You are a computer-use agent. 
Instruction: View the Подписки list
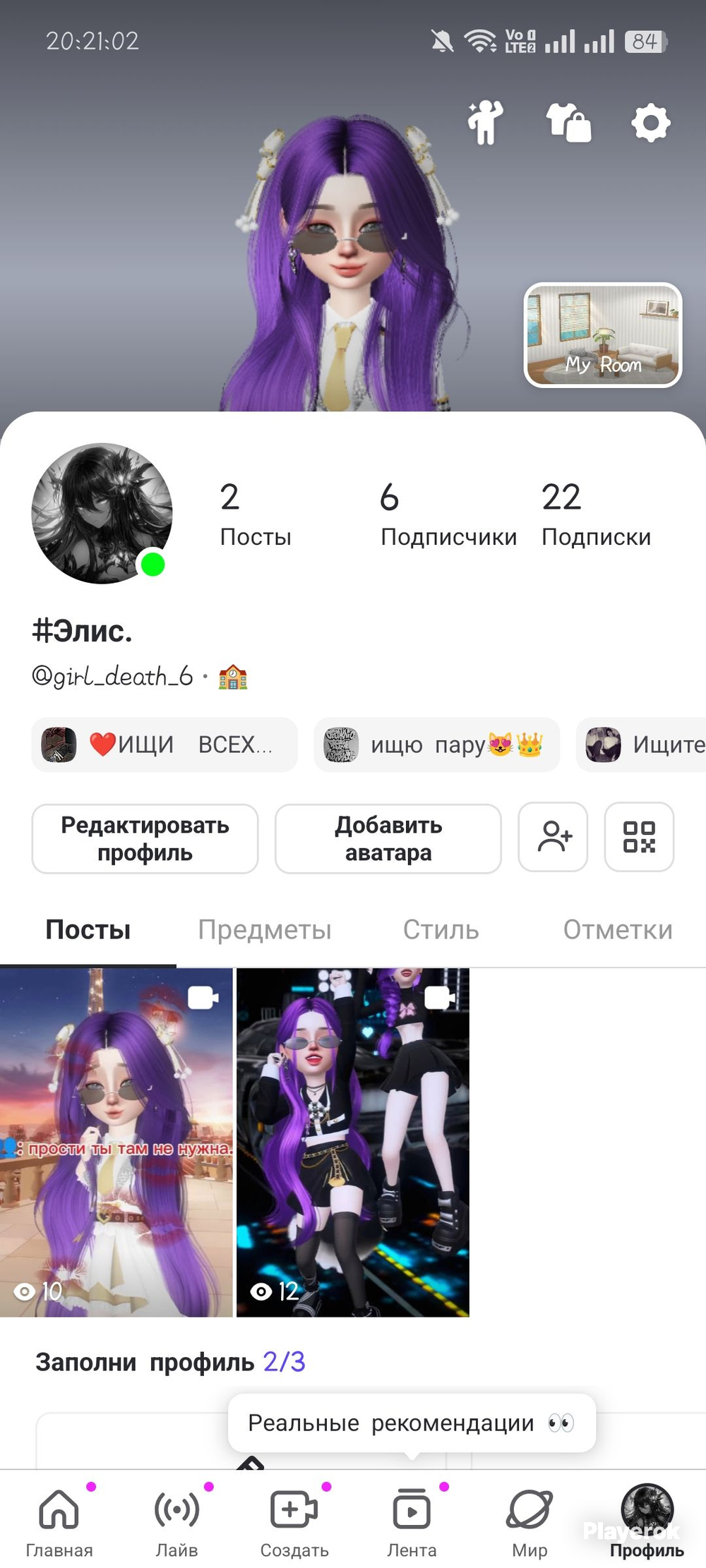coord(596,514)
